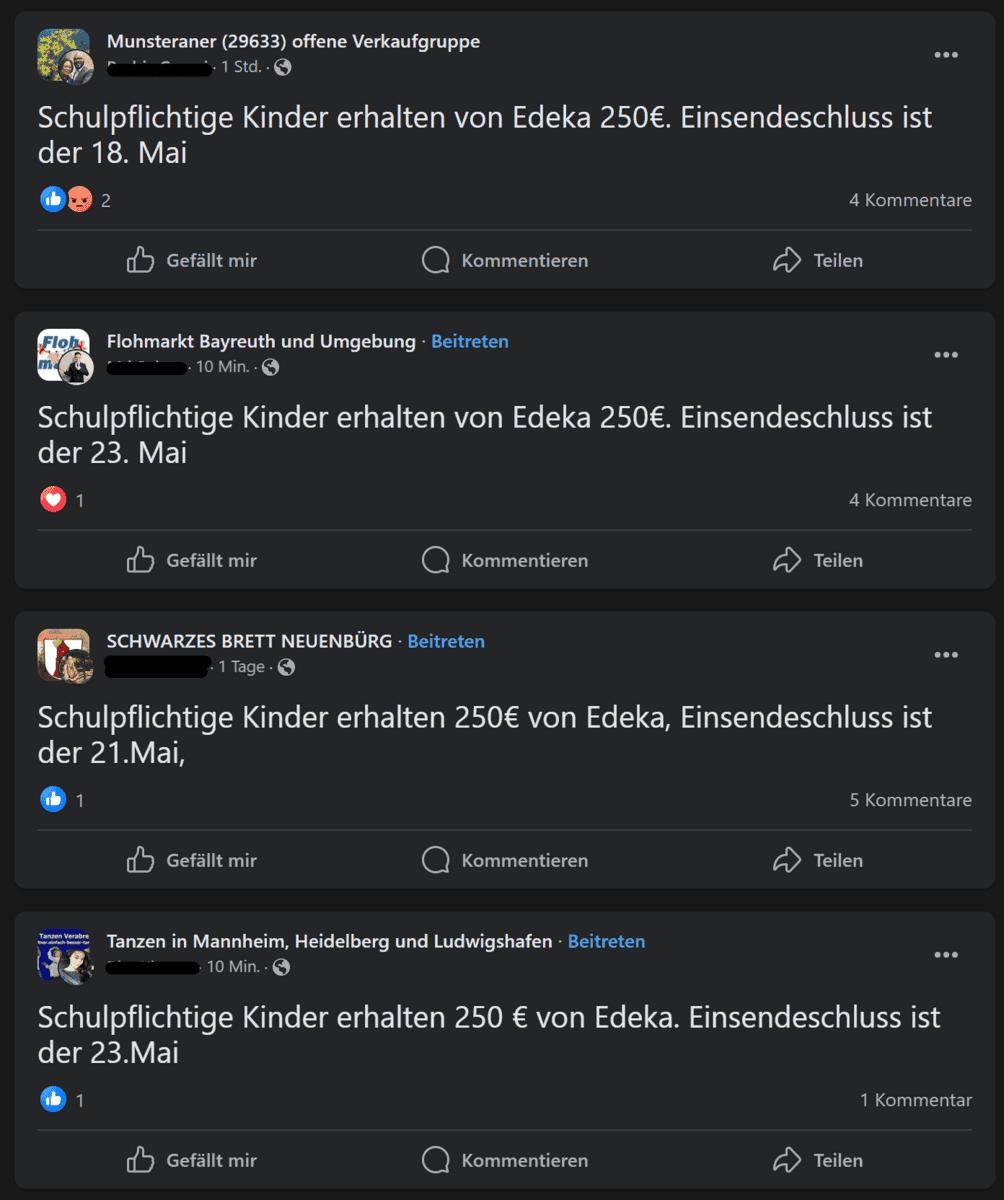Open the Munsteraner (29633) offene Verkaufgruppe group
1004x1200 pixels.
pyautogui.click(x=293, y=41)
